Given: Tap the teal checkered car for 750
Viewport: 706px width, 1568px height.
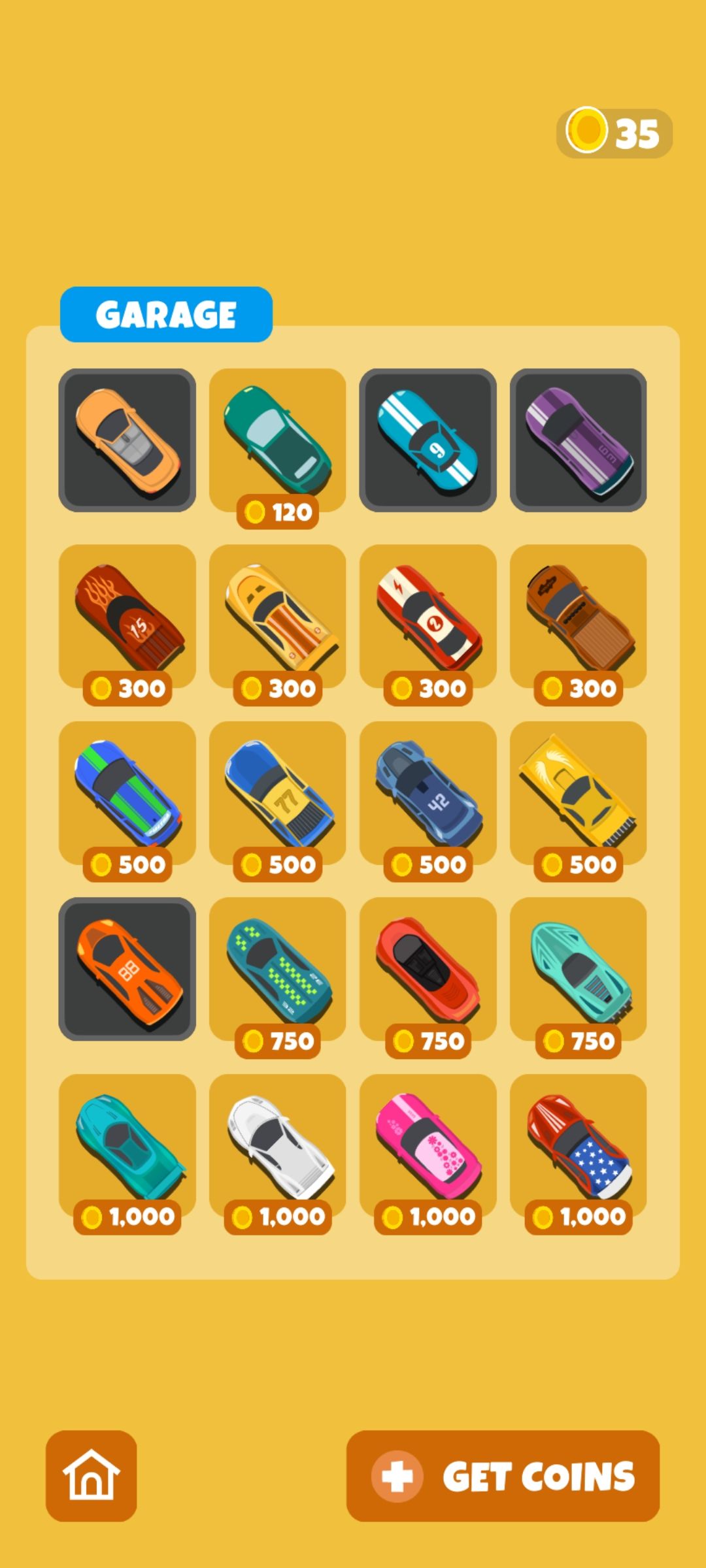Looking at the screenshot, I should [x=278, y=969].
